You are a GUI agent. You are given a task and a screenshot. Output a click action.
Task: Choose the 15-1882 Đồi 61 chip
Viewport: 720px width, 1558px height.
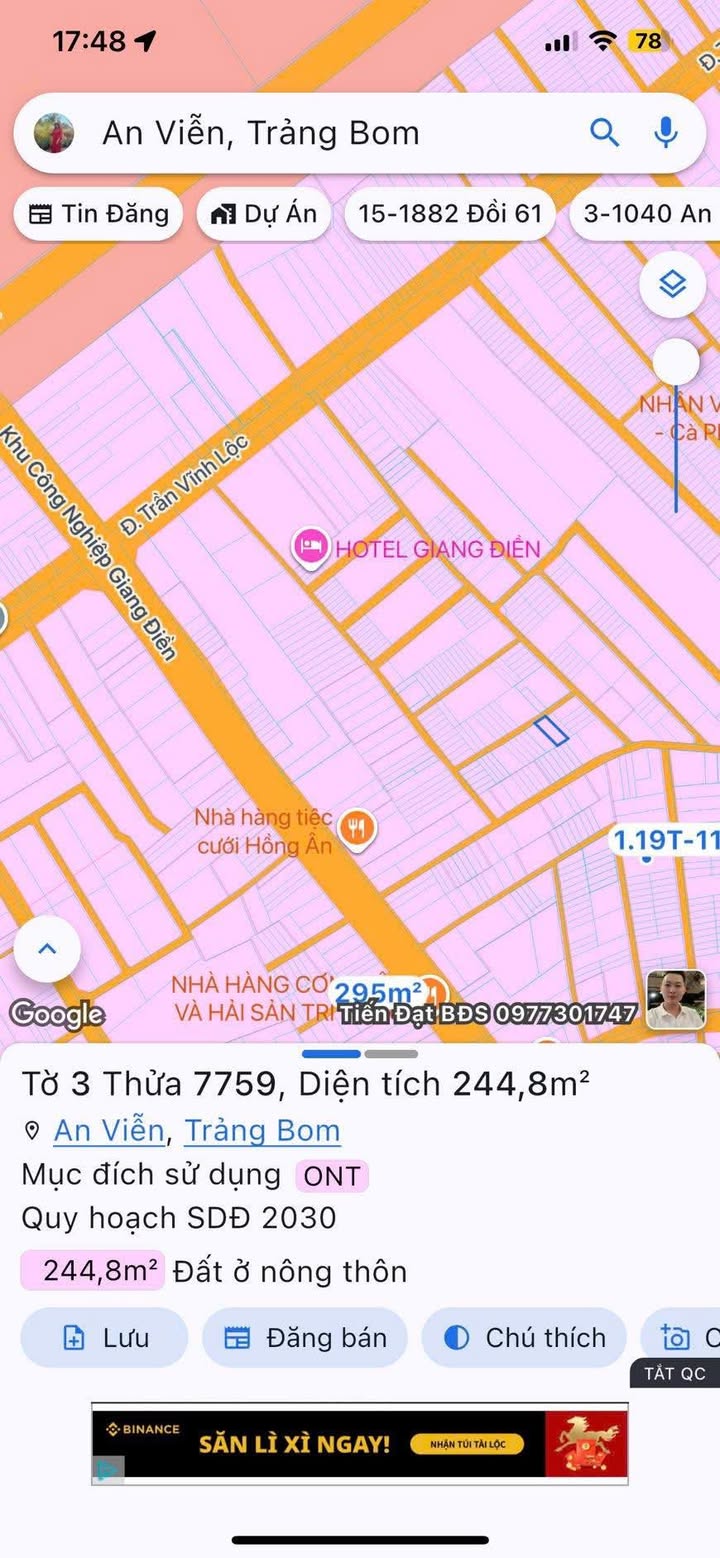point(449,213)
